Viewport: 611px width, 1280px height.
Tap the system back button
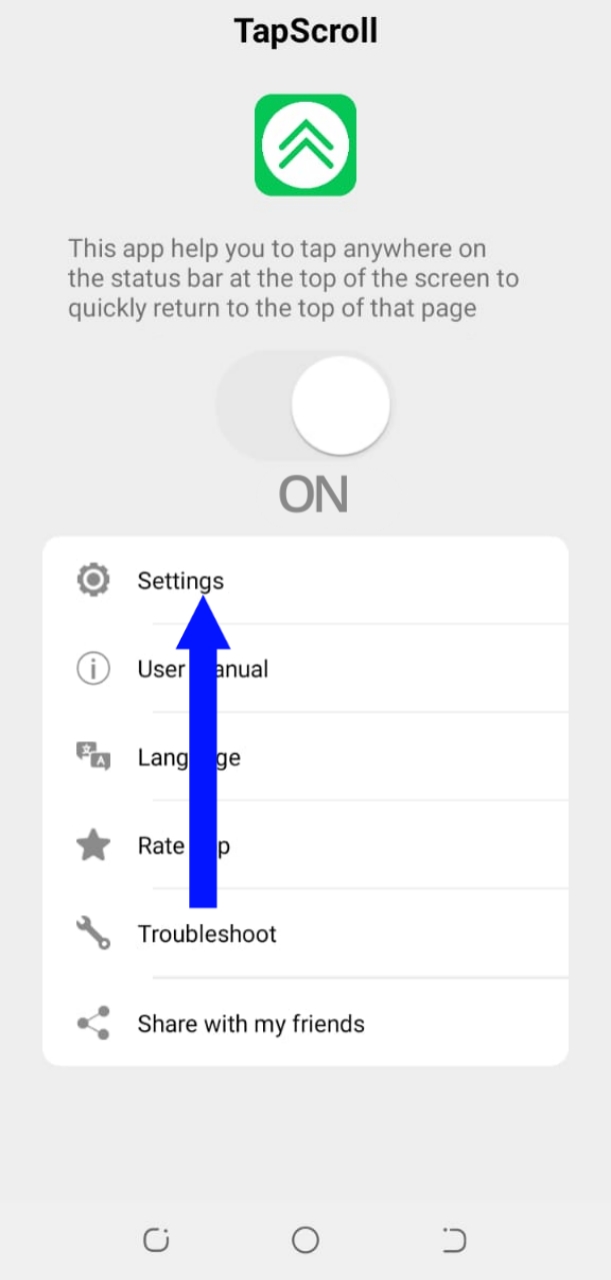pyautogui.click(x=454, y=1240)
